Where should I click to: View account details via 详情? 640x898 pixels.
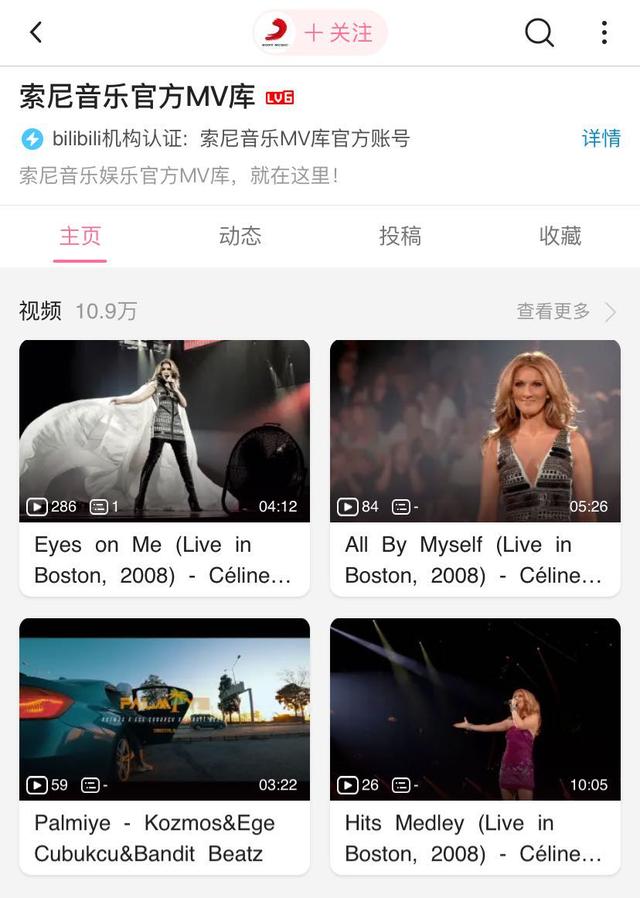[601, 139]
